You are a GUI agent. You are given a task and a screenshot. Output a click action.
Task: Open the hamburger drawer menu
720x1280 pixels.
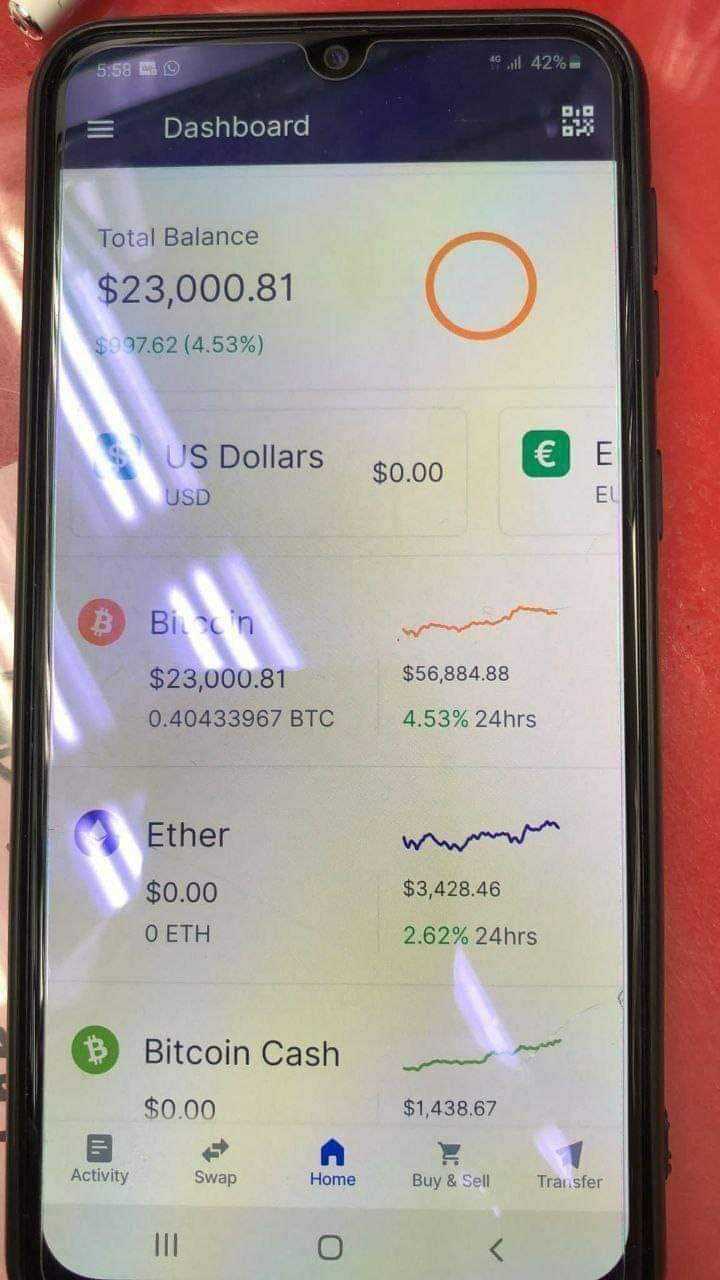click(101, 129)
